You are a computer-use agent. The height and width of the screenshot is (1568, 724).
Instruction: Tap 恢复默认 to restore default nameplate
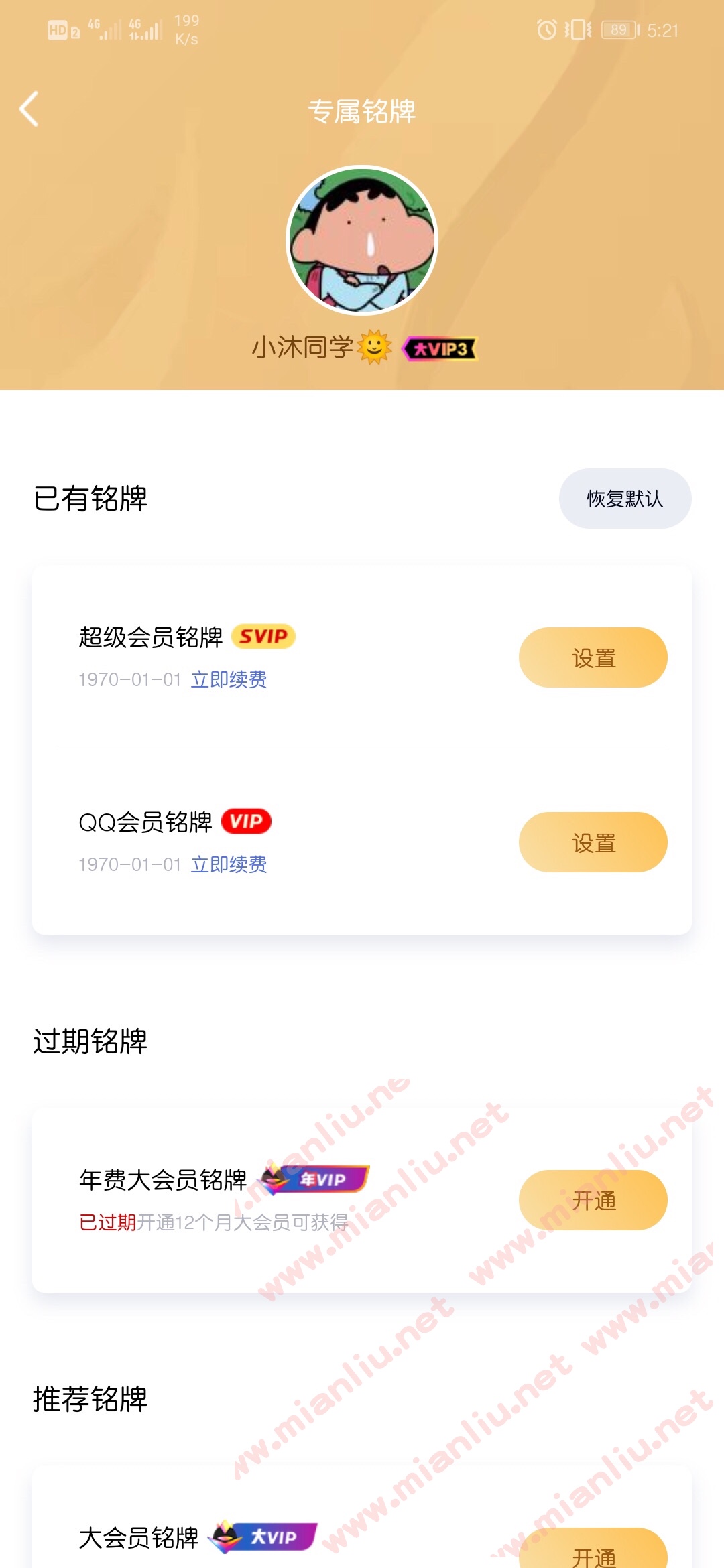(x=625, y=499)
